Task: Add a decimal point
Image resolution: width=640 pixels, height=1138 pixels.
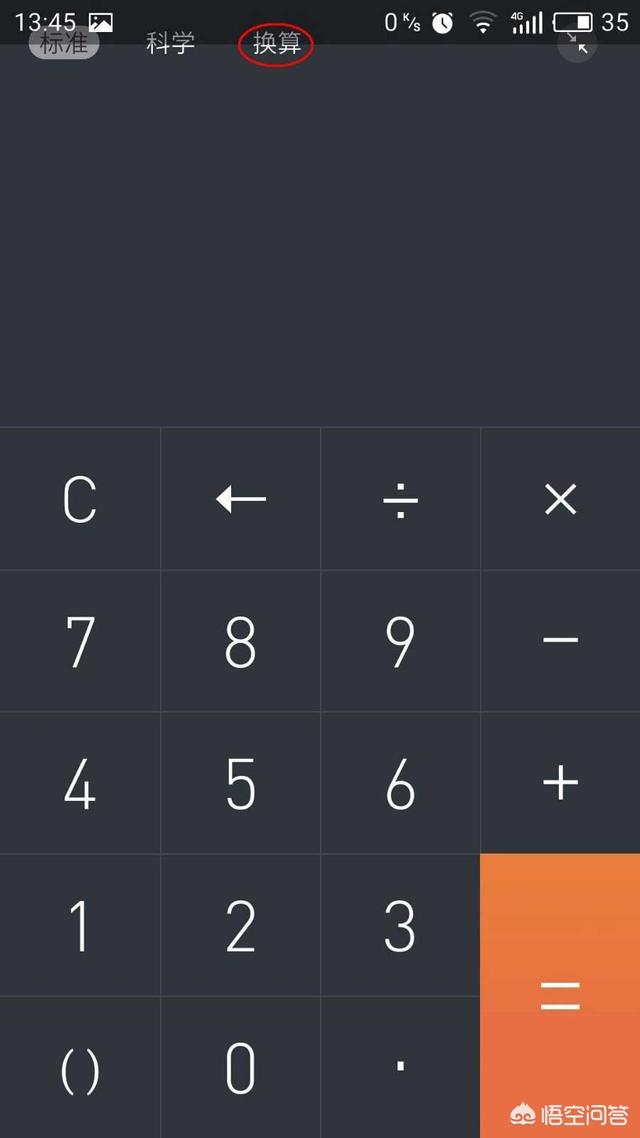Action: point(400,1068)
